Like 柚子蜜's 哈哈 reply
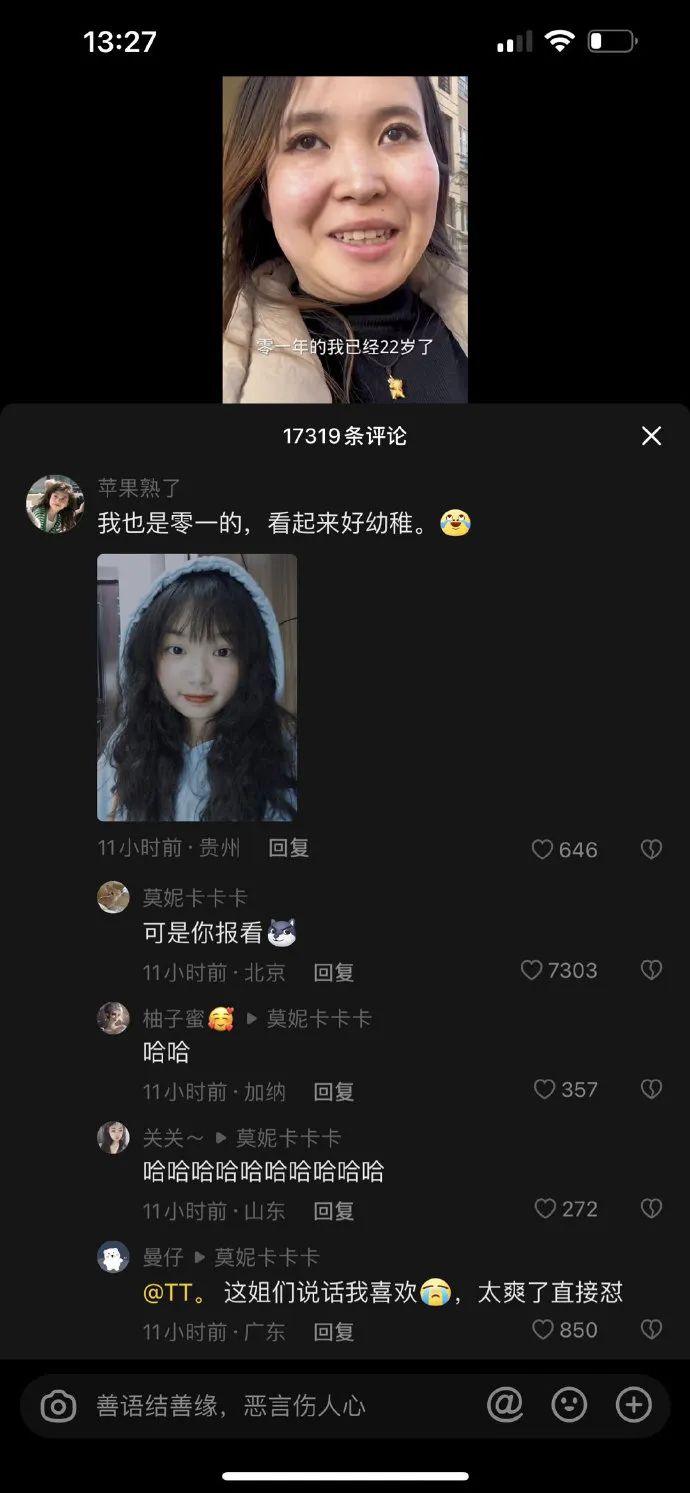The image size is (690, 1493). click(x=545, y=1090)
